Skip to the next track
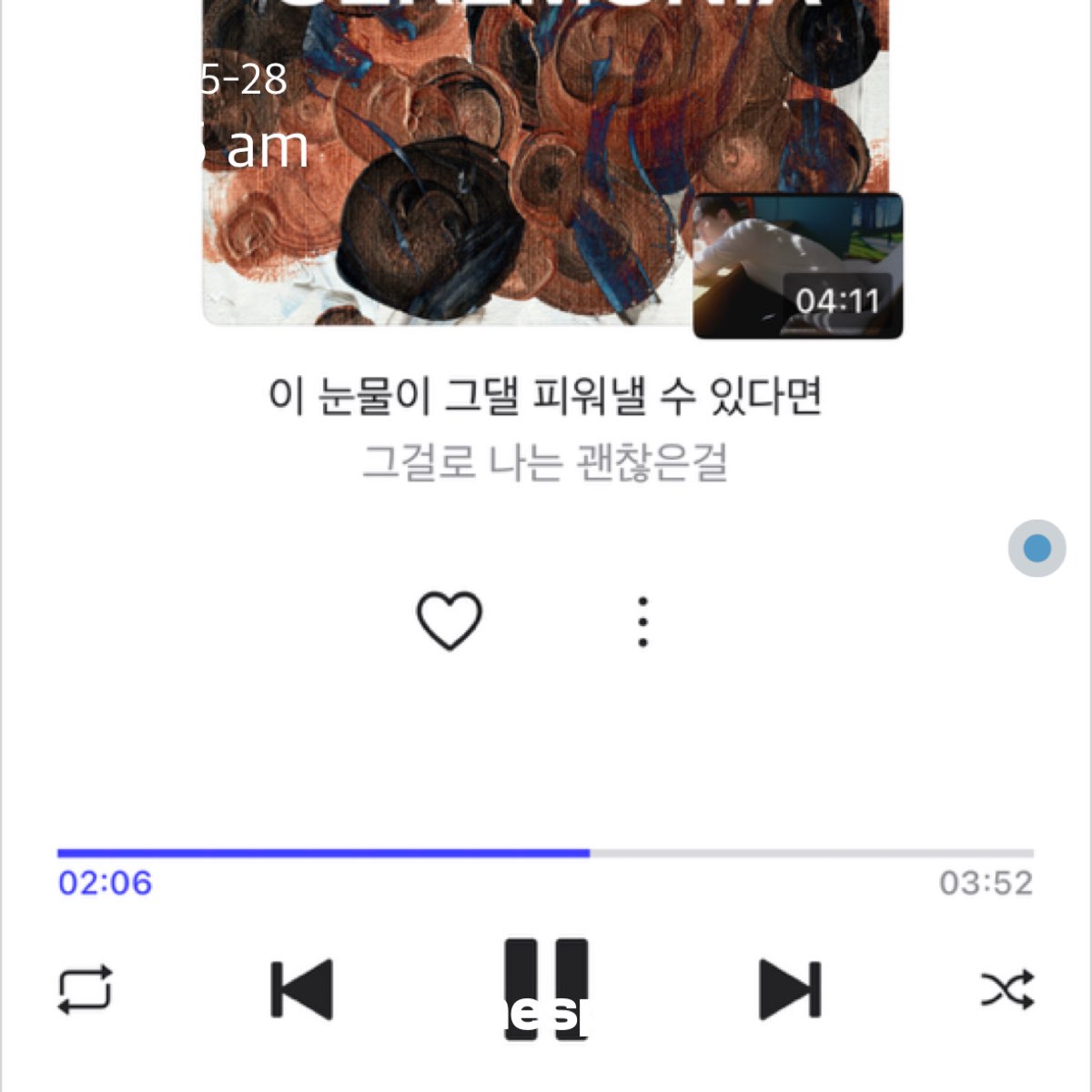Image resolution: width=1092 pixels, height=1092 pixels. pos(790,989)
